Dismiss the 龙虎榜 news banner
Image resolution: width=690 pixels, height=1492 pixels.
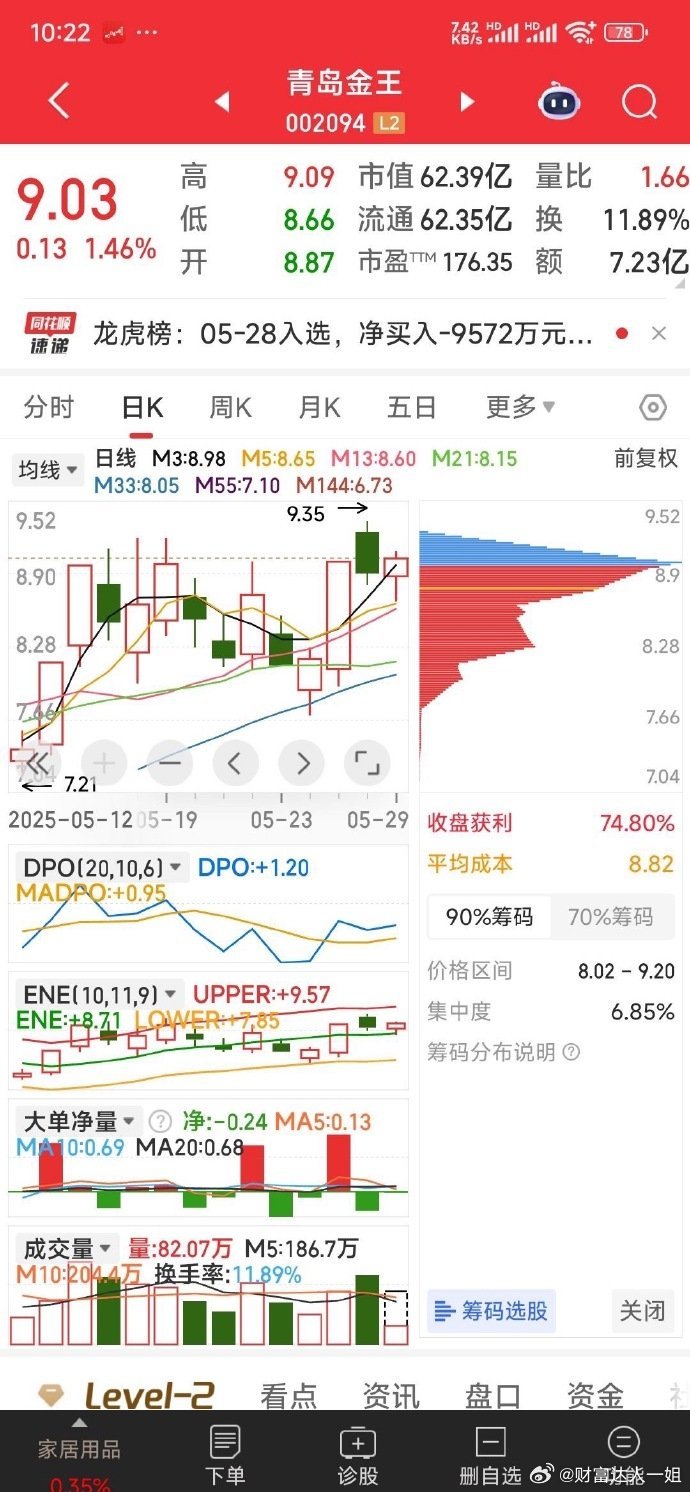pyautogui.click(x=658, y=334)
